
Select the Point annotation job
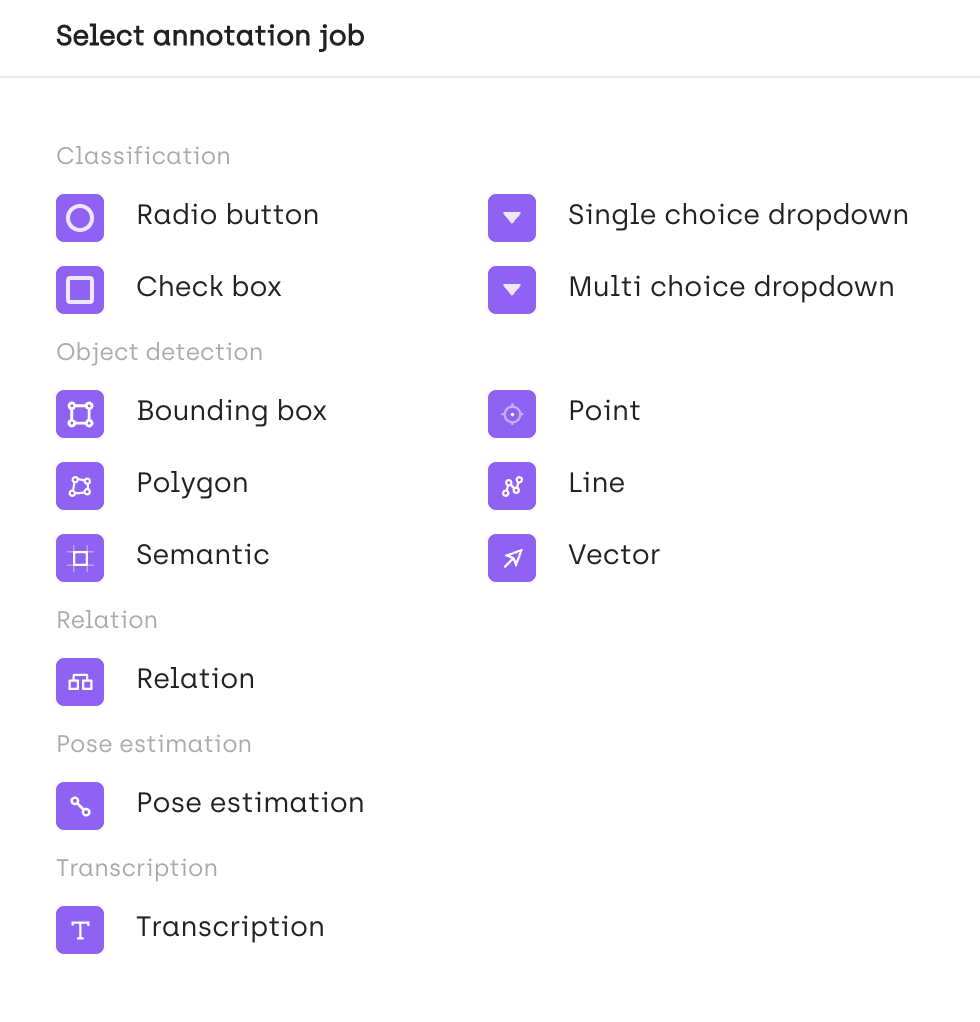(x=604, y=412)
